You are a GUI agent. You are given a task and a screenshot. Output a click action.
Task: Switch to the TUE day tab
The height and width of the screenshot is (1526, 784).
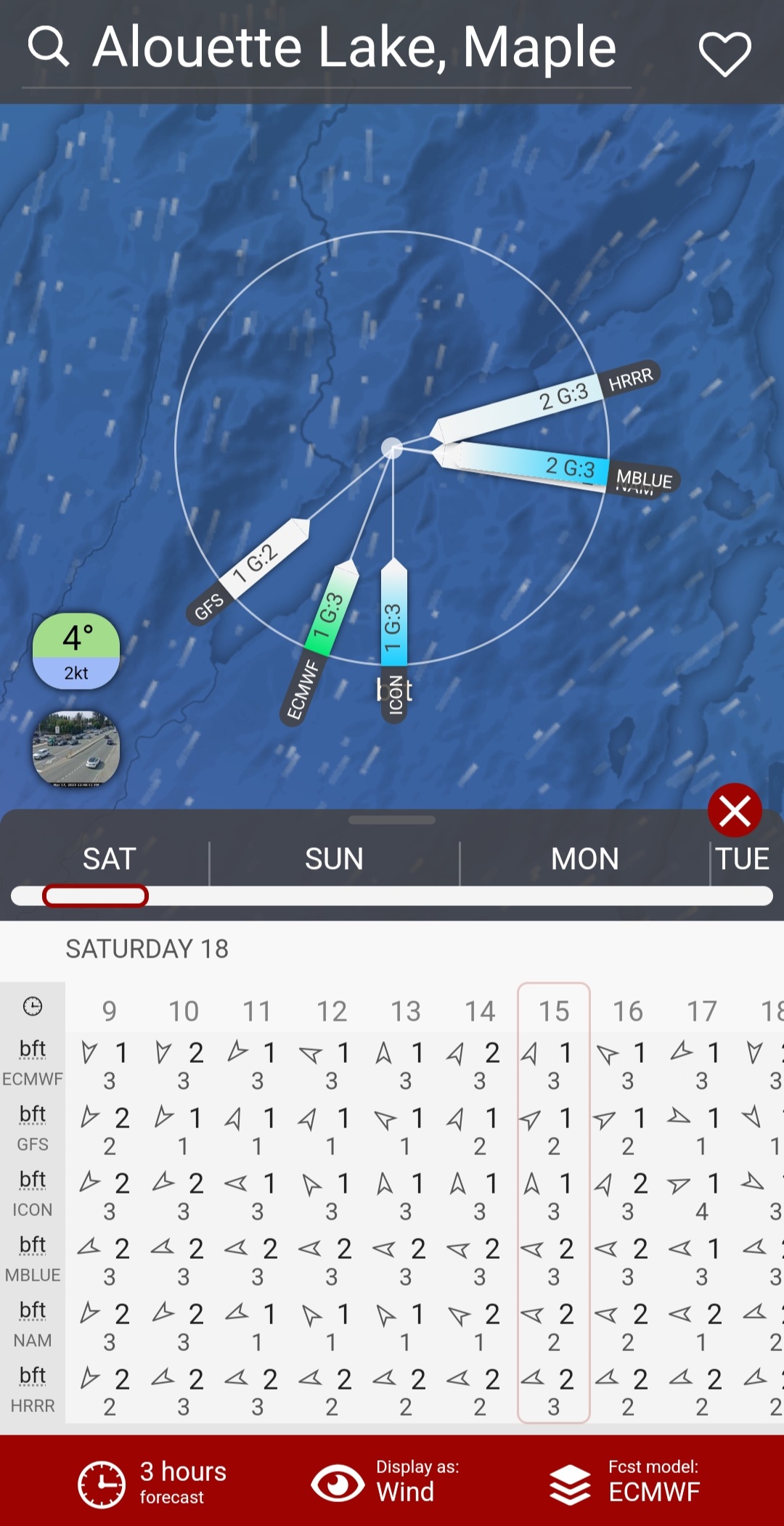coord(742,860)
